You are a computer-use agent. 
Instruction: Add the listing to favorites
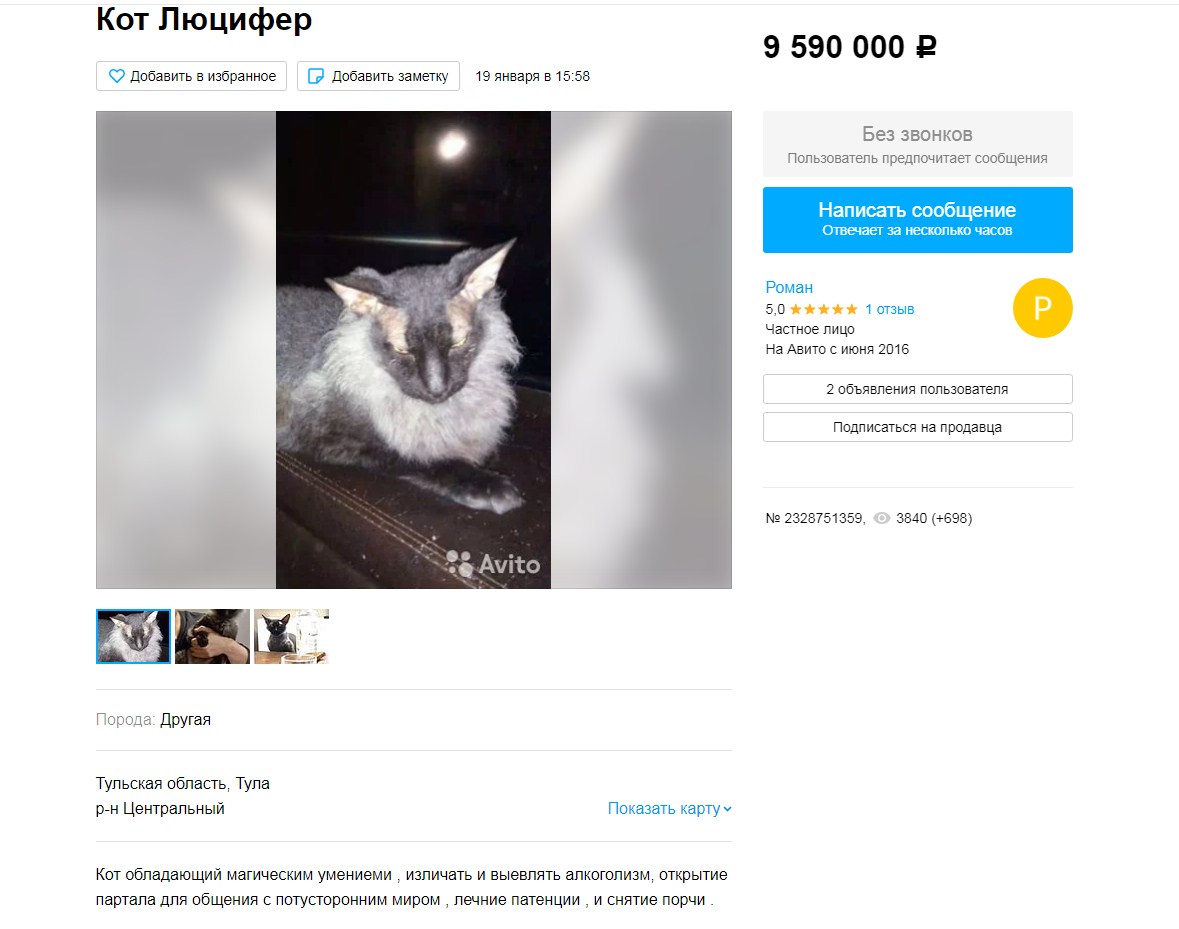(192, 76)
